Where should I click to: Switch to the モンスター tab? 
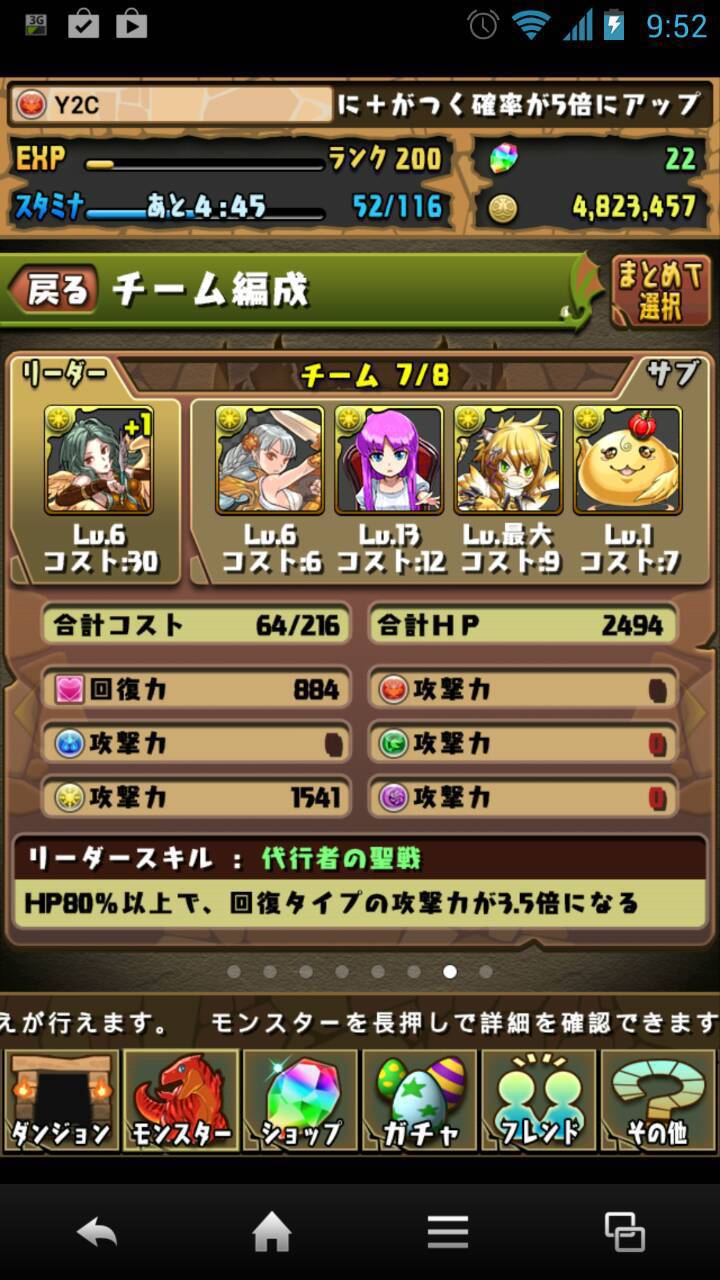181,1100
